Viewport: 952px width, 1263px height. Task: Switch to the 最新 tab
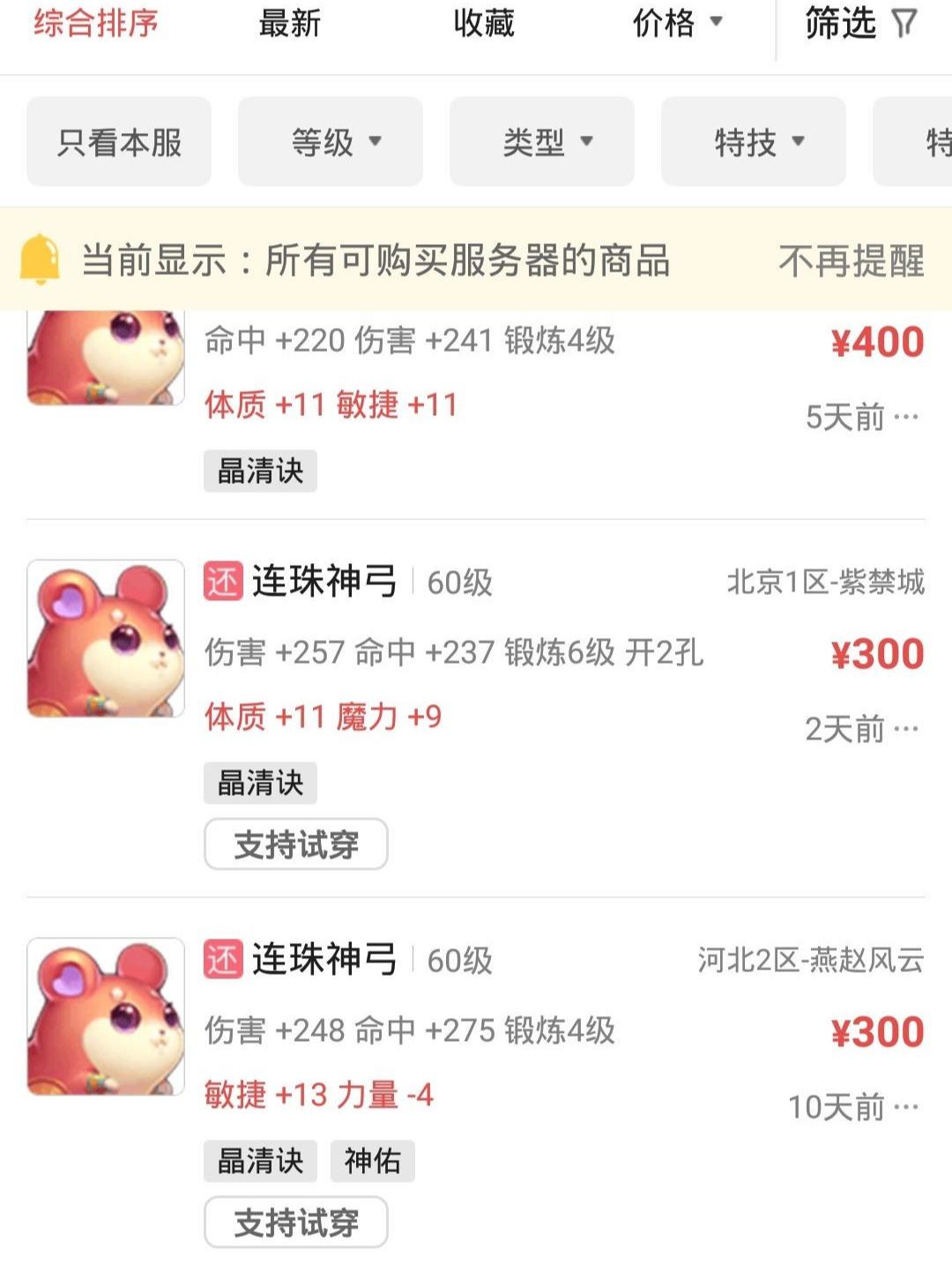289,25
